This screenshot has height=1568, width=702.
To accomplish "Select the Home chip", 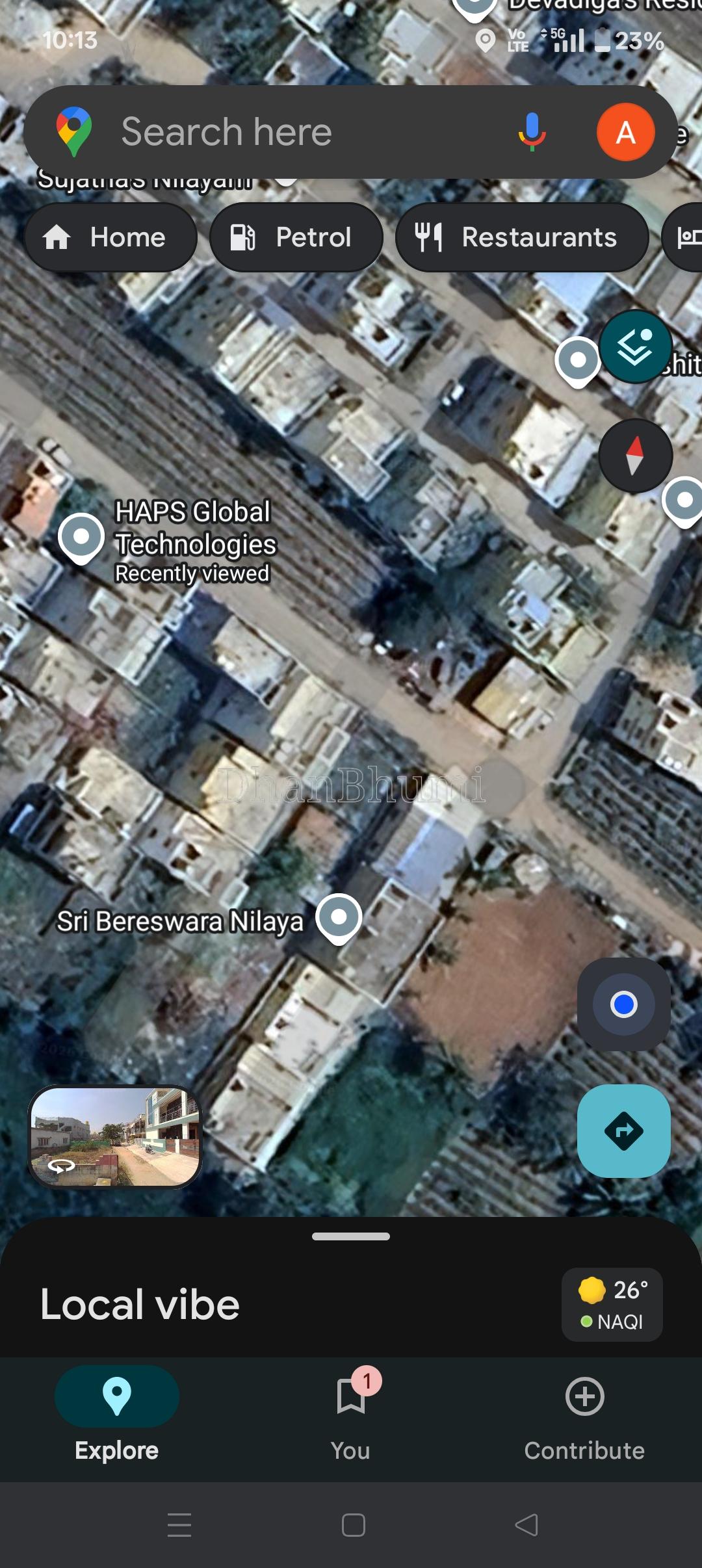I will point(110,237).
